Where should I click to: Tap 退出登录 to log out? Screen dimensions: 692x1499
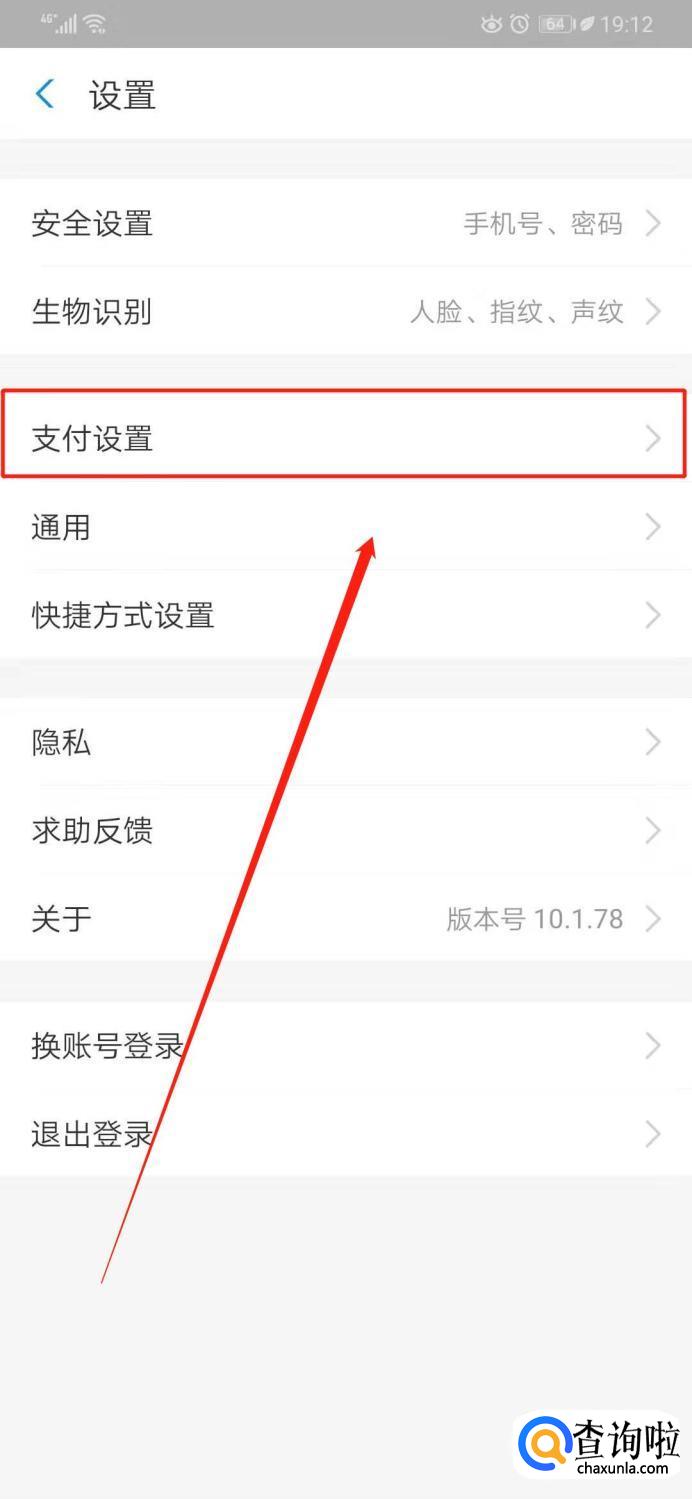click(x=345, y=1134)
